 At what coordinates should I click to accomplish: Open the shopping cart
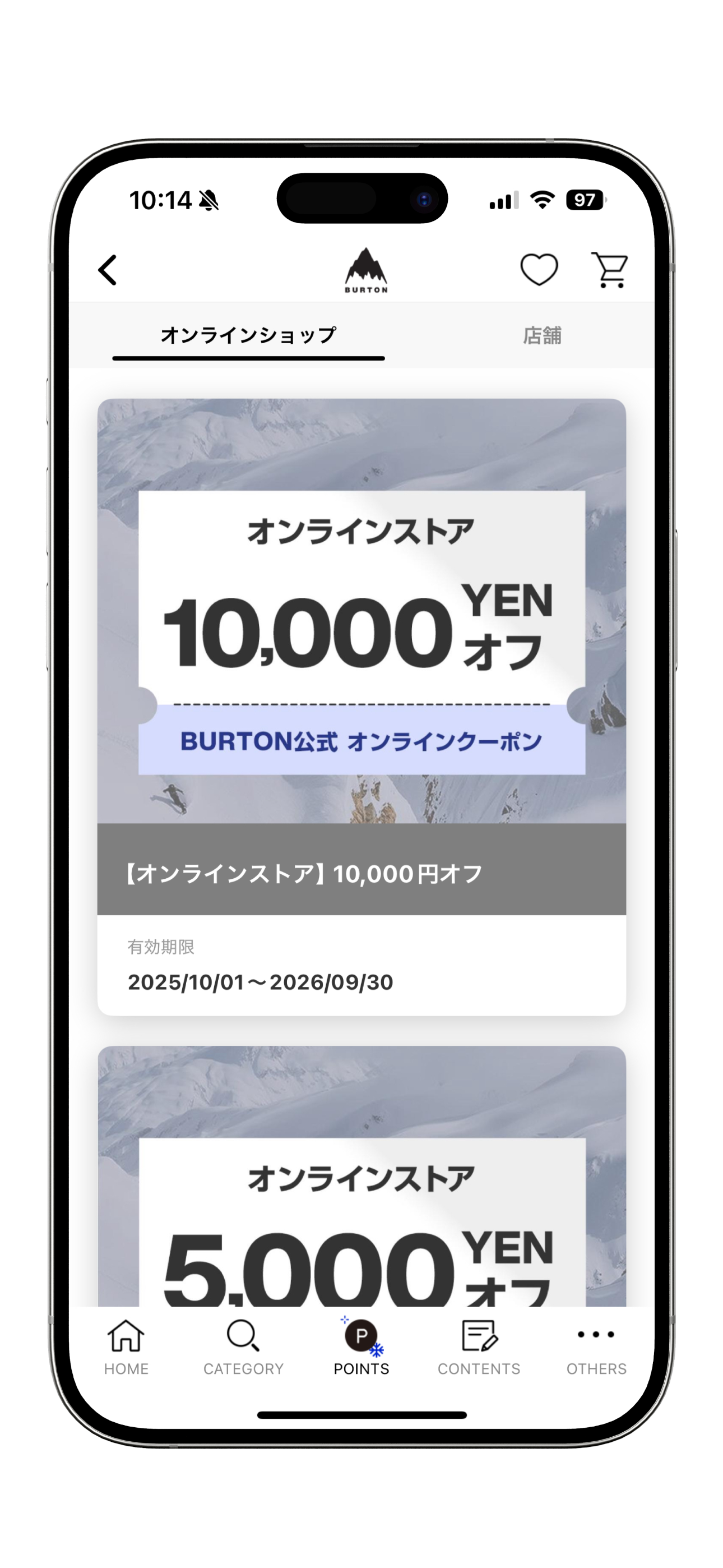(x=610, y=270)
